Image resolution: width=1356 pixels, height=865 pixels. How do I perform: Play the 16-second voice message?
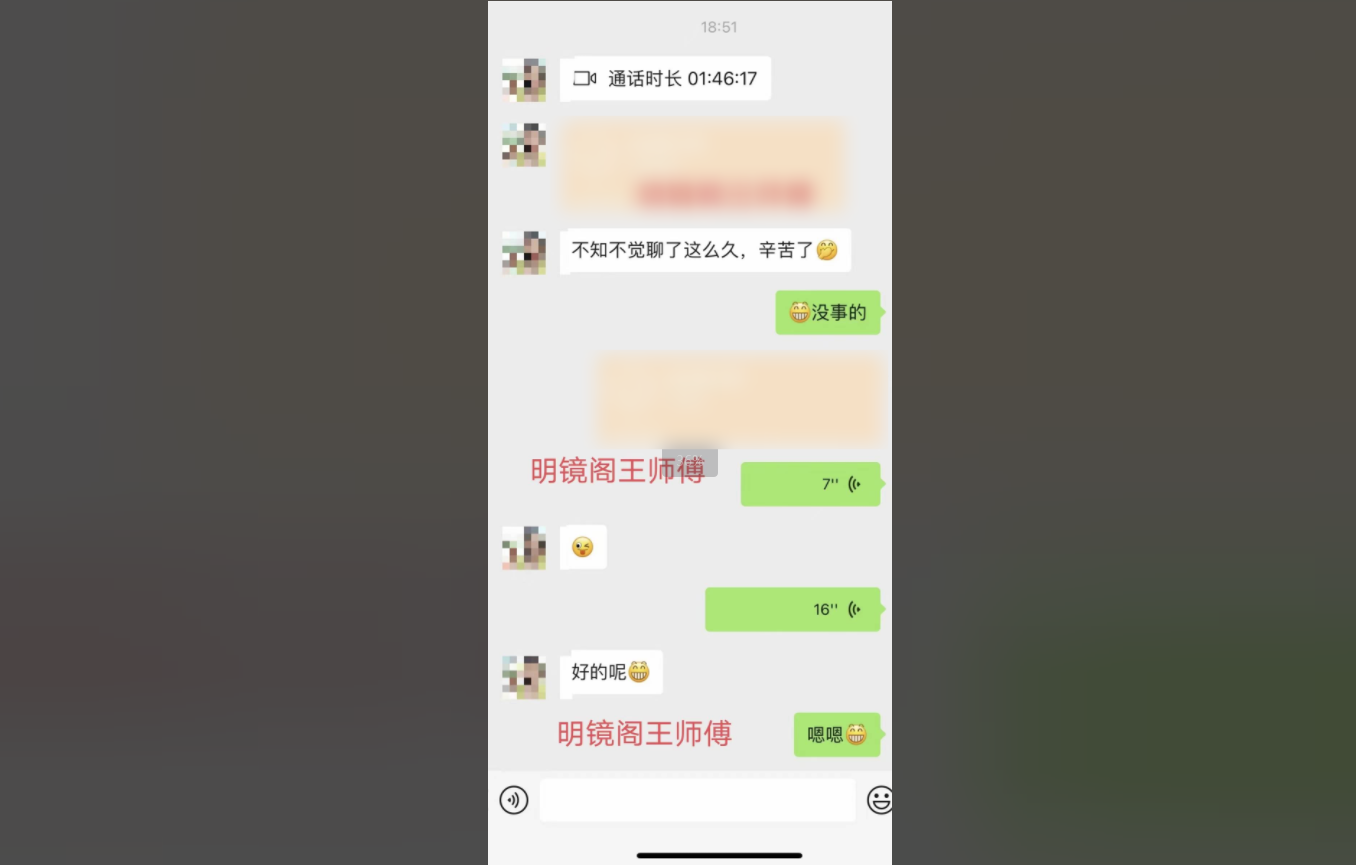click(x=792, y=609)
